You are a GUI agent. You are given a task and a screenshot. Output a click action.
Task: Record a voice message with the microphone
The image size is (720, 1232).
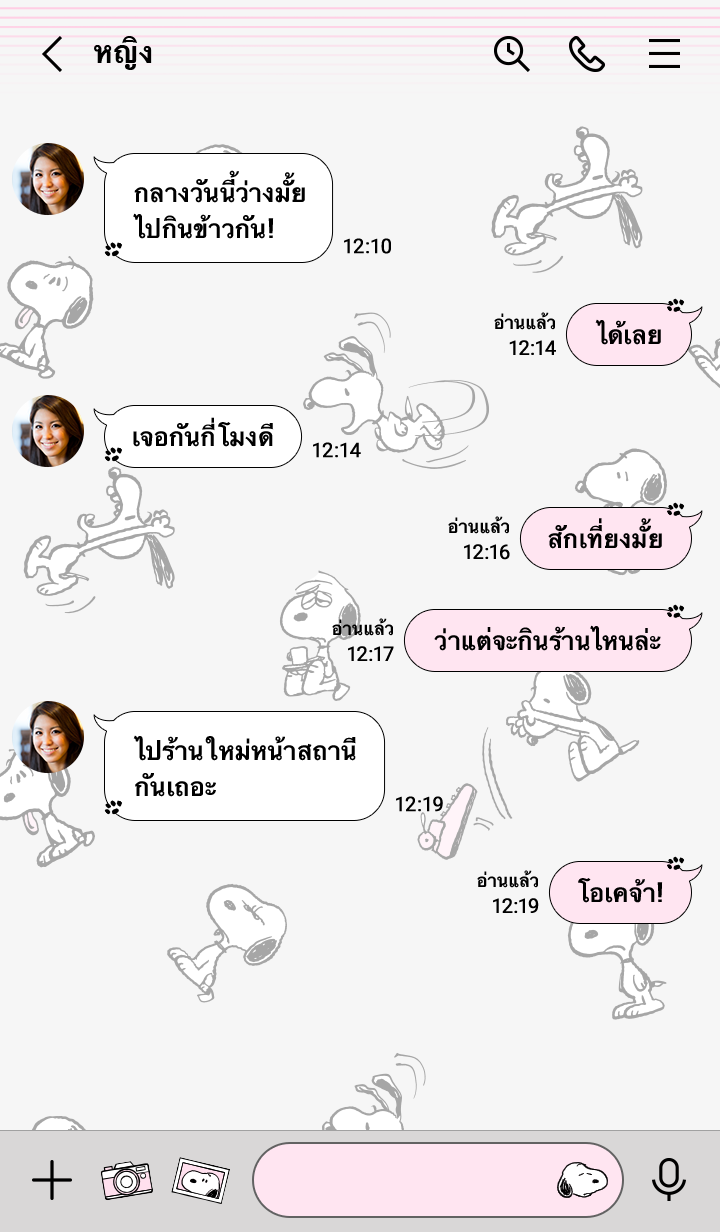pyautogui.click(x=668, y=1180)
